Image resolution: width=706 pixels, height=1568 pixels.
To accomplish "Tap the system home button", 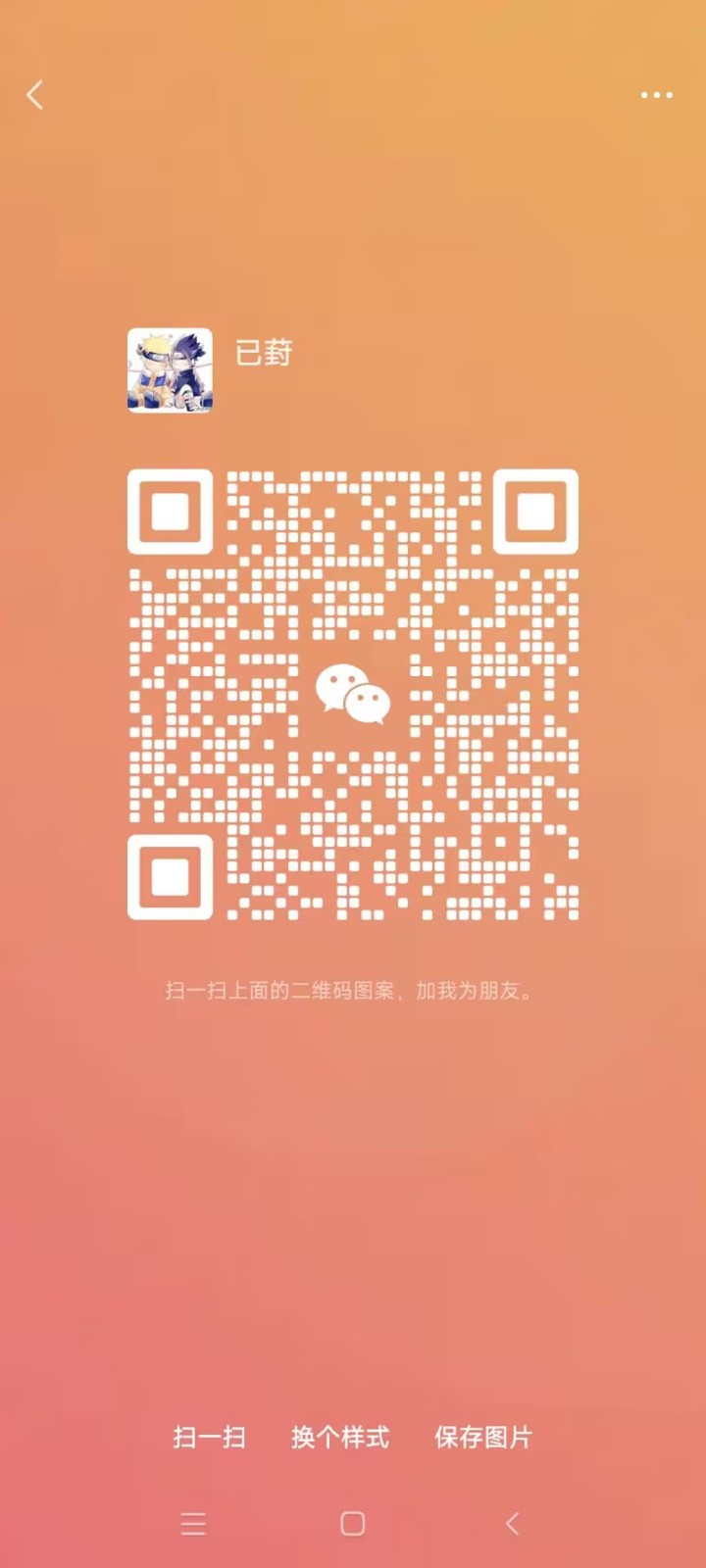I will coord(353,1524).
